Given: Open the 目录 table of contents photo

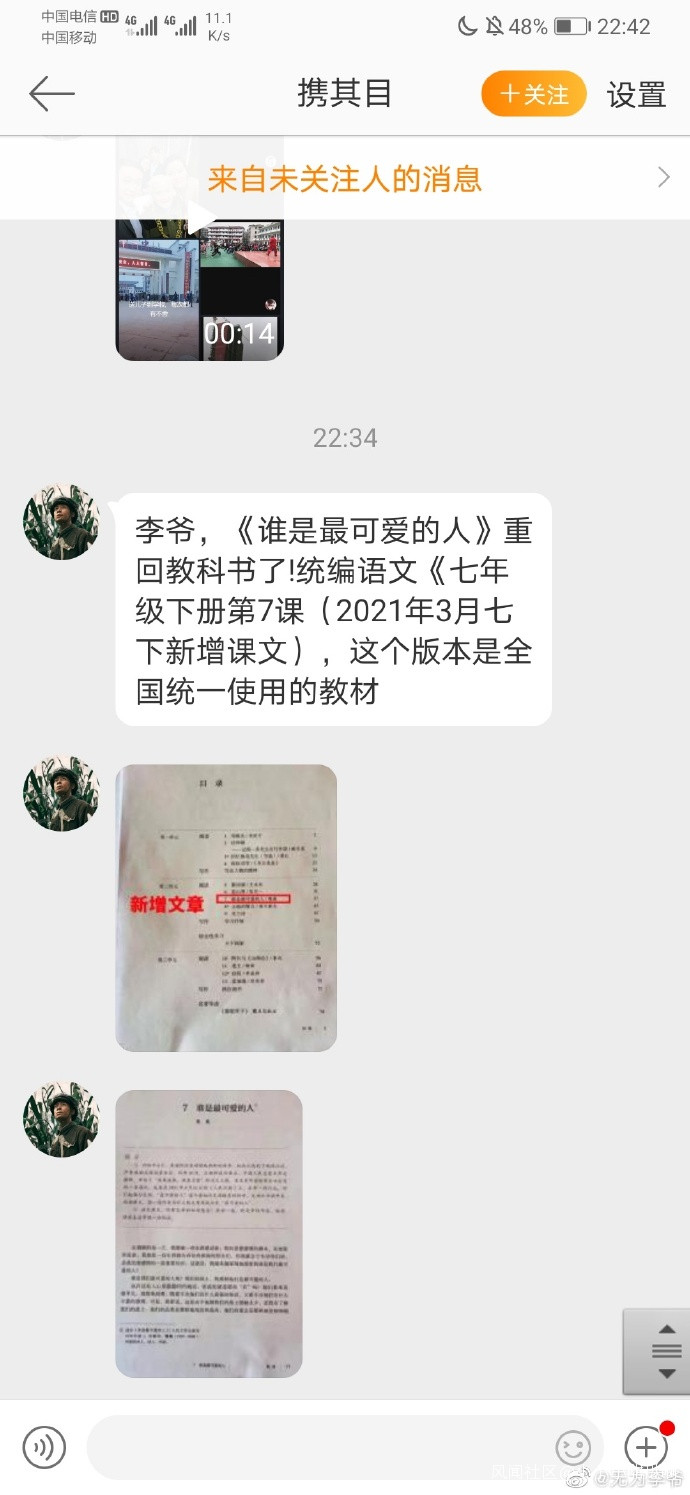Looking at the screenshot, I should 226,908.
